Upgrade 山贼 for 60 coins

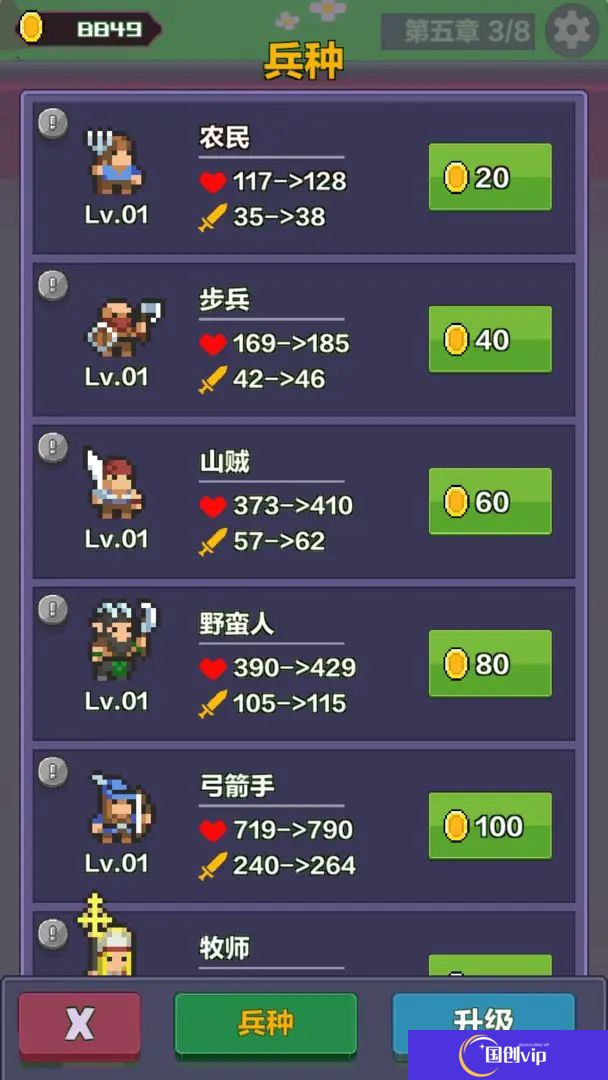(490, 501)
